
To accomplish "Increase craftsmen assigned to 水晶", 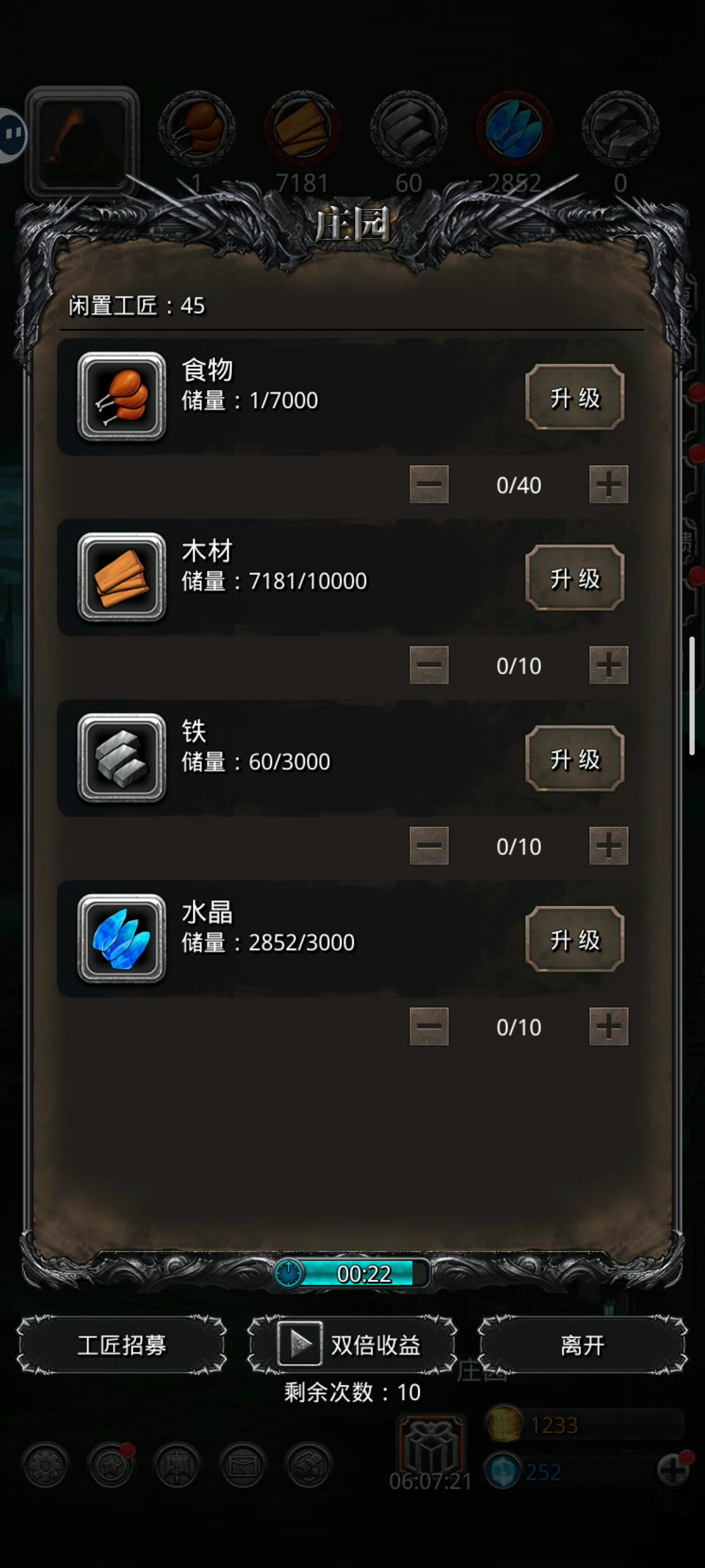I will (608, 1027).
